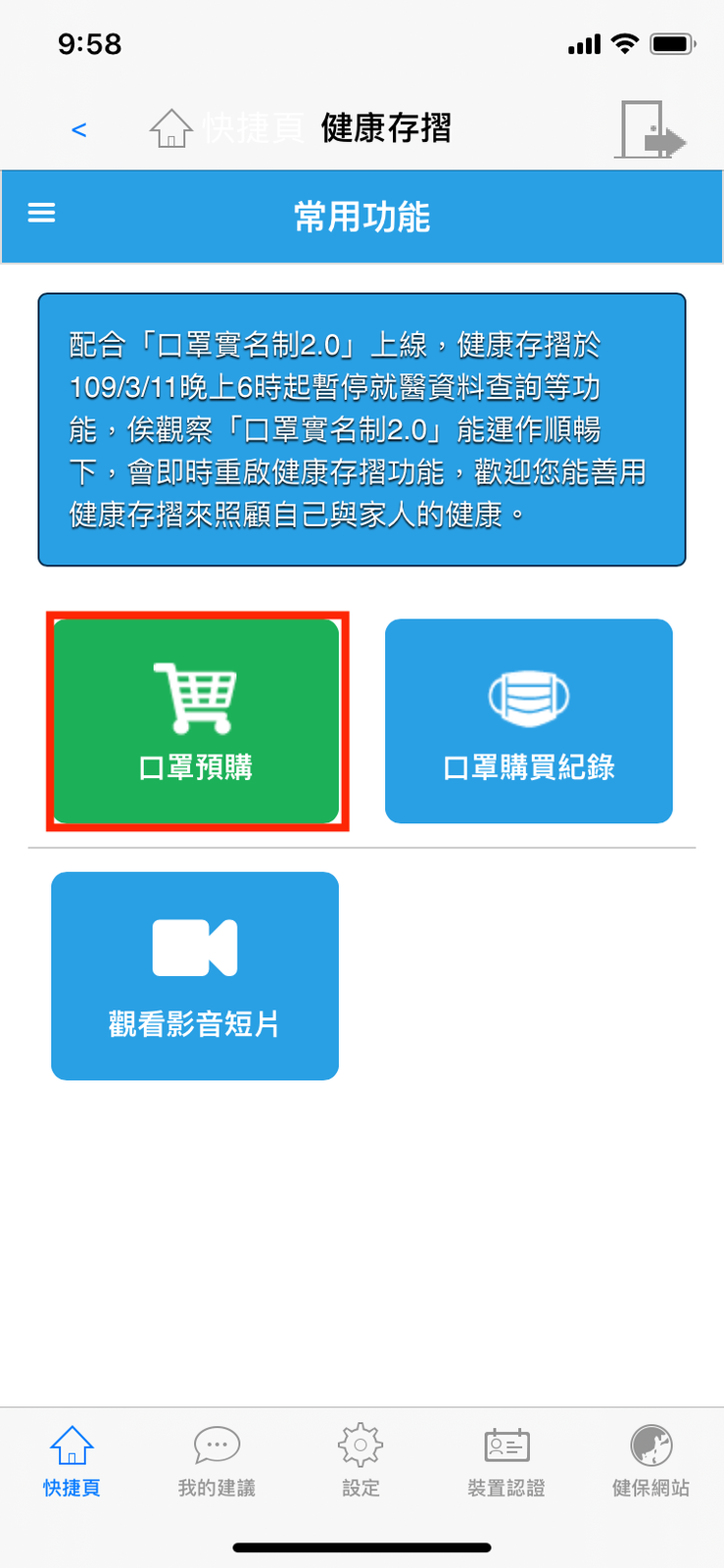Tap the back arrow in the header
Viewport: 724px width, 1568px height.
[x=79, y=129]
